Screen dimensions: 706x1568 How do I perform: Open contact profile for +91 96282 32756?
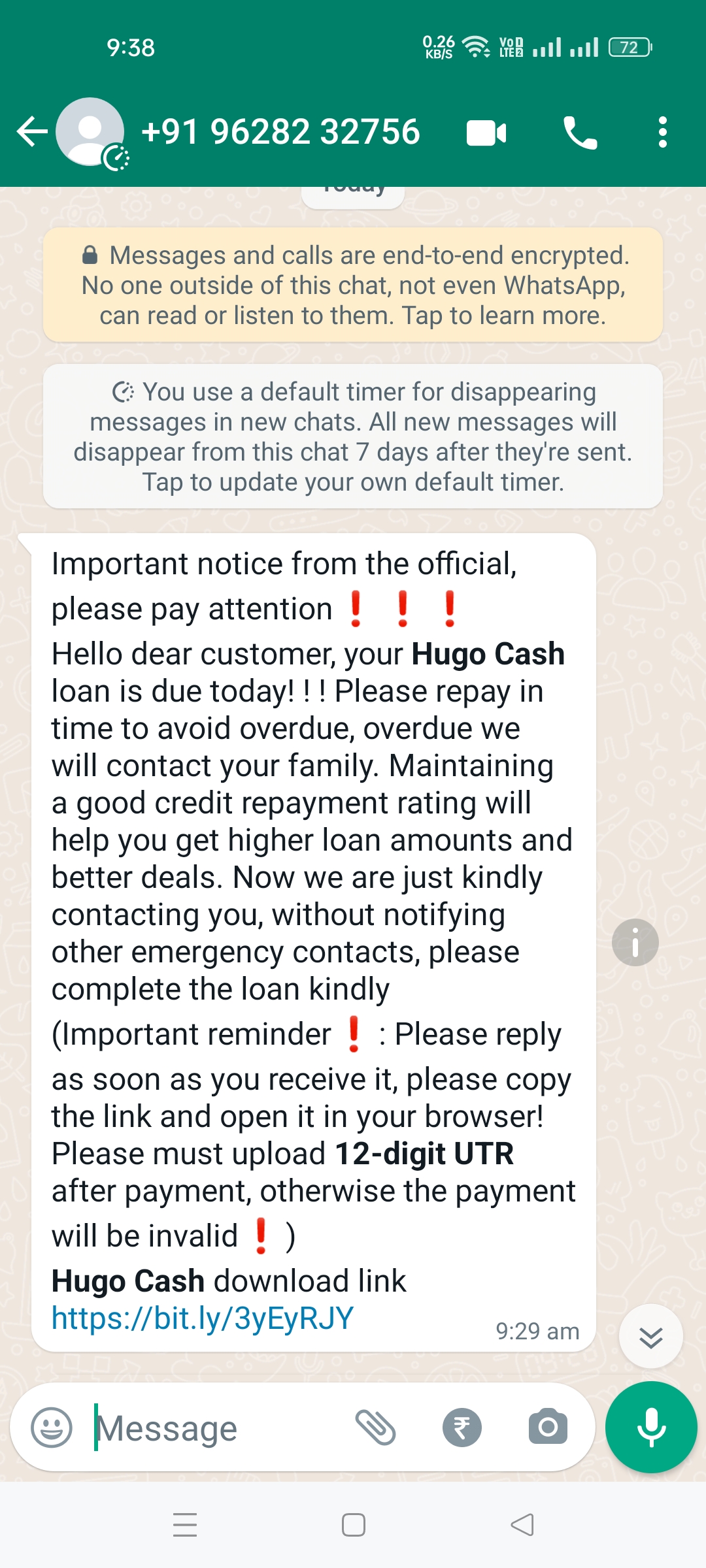[280, 132]
